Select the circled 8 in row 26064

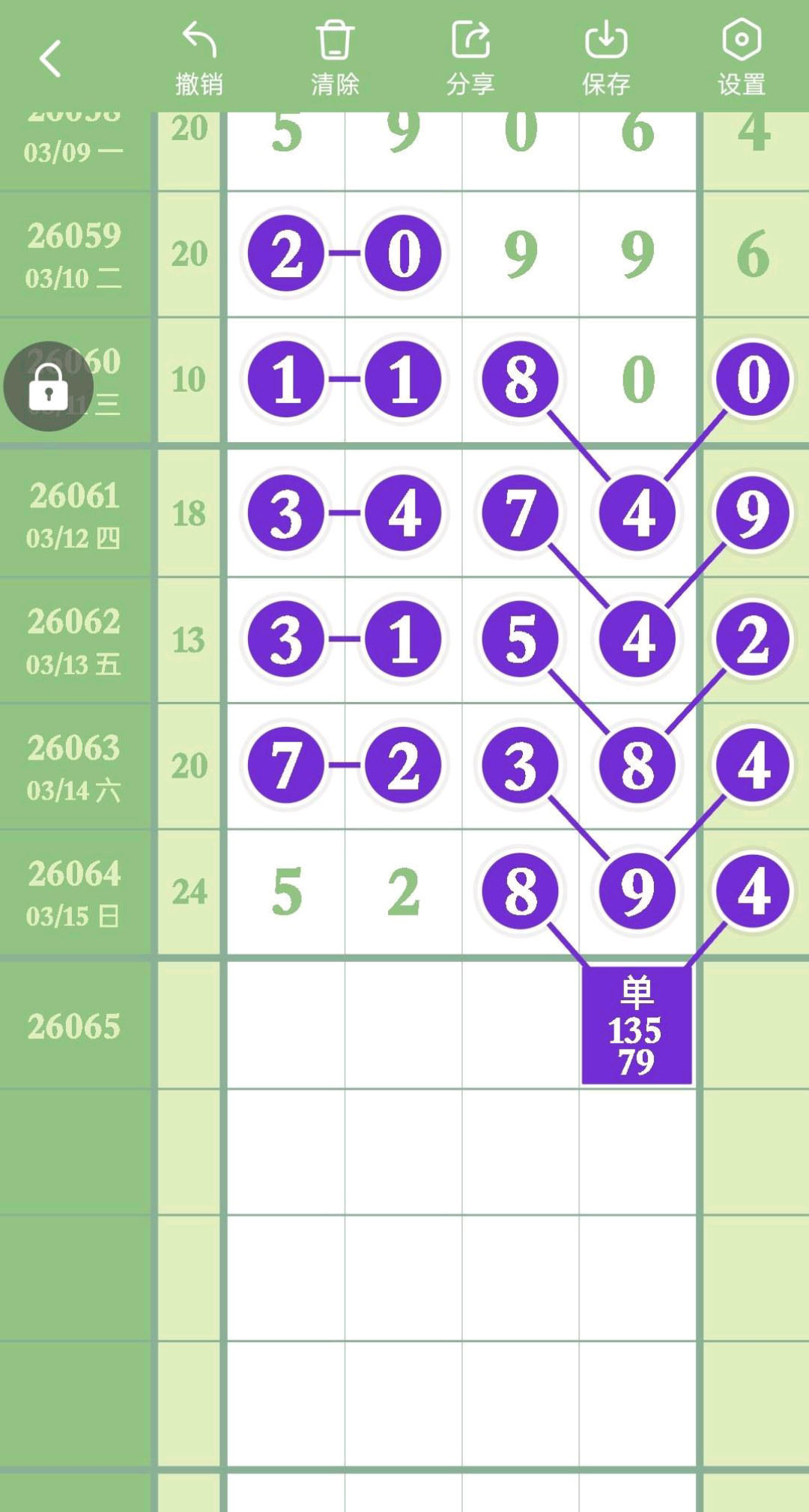[x=519, y=891]
